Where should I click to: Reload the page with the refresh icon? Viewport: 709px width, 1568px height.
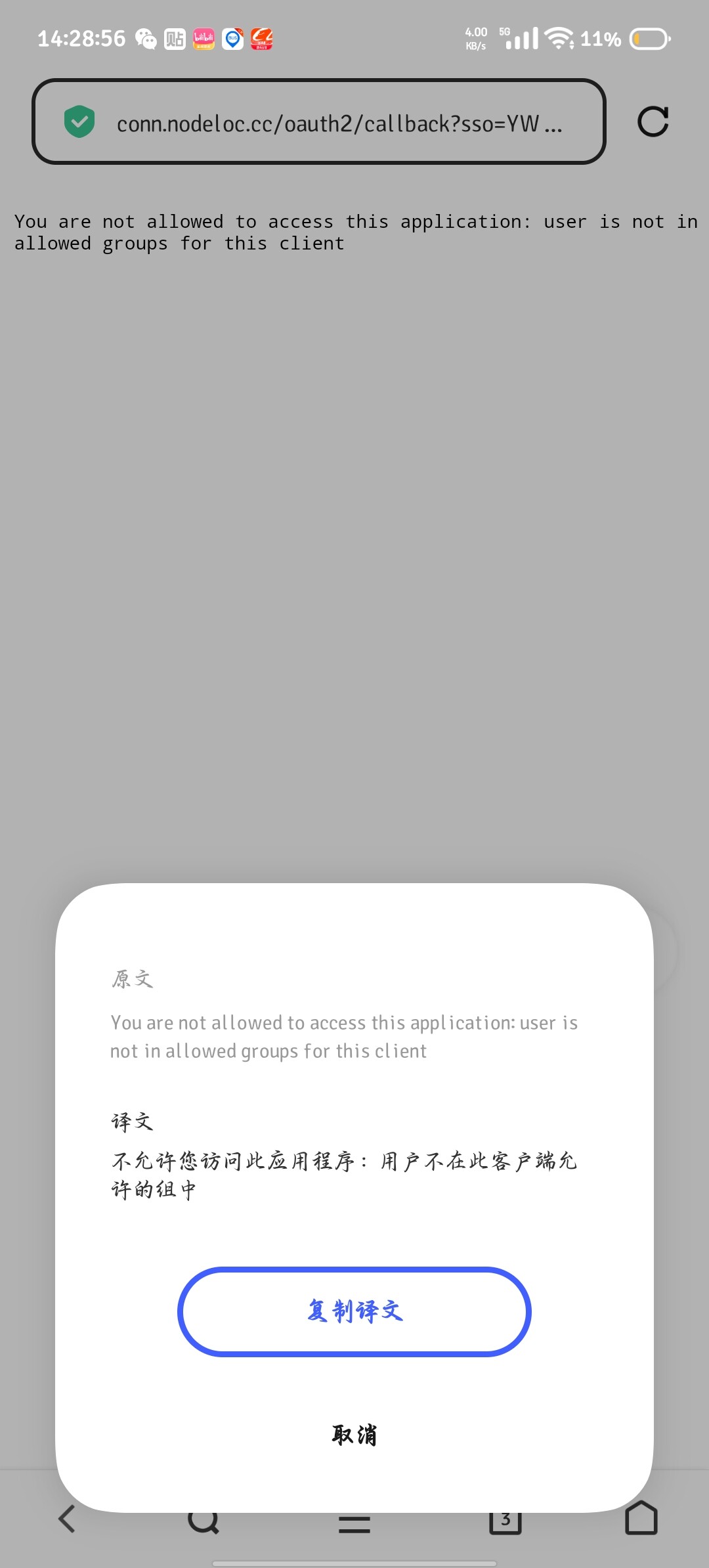click(653, 121)
